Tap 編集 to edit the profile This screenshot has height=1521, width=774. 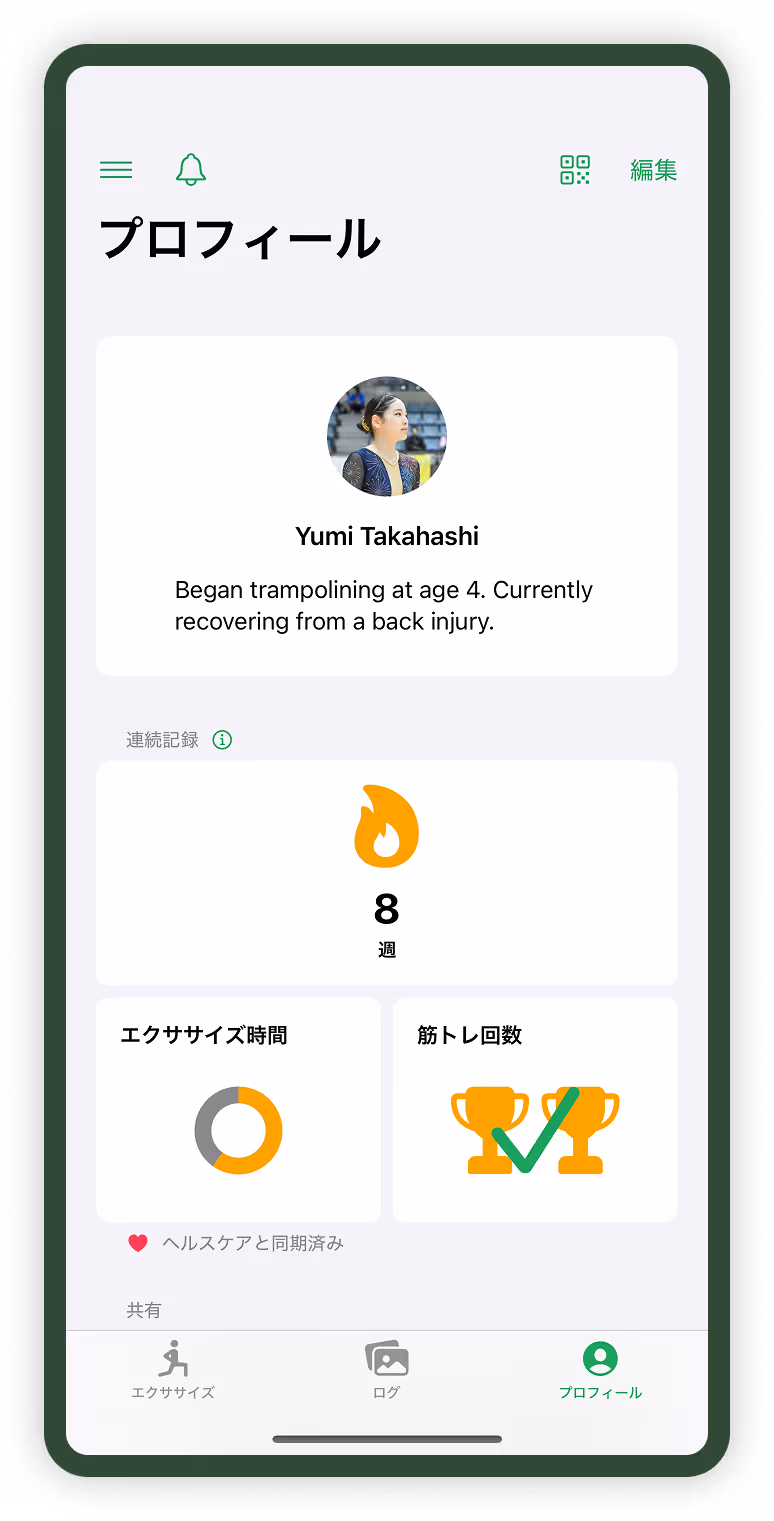(654, 171)
